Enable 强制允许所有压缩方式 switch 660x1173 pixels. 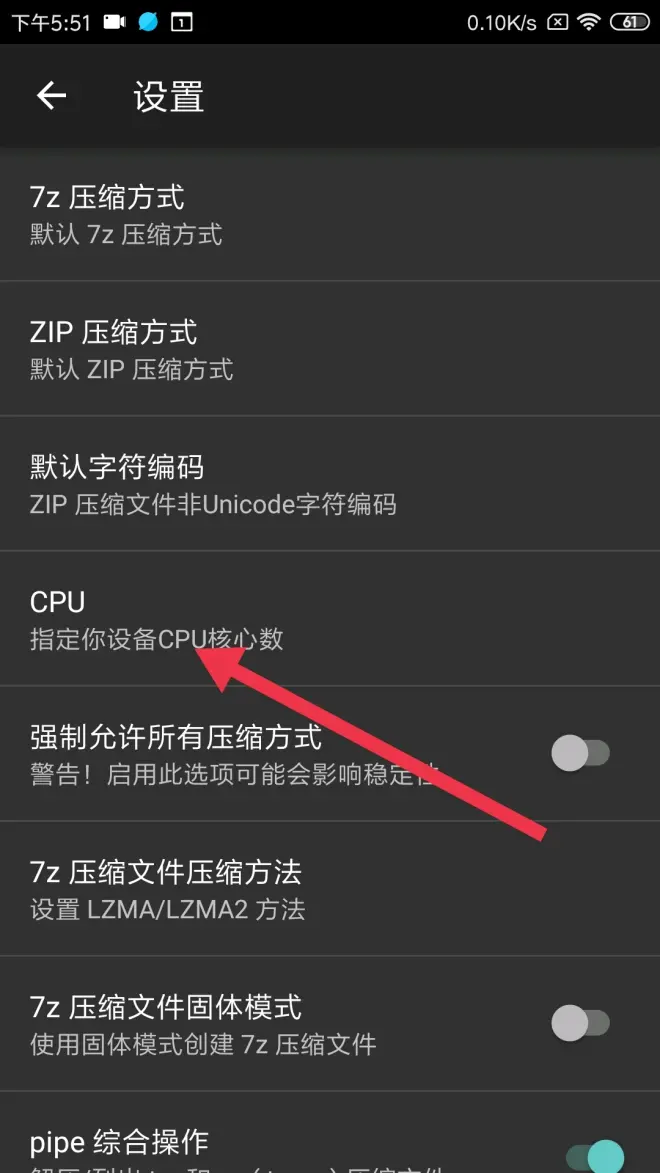(x=580, y=753)
